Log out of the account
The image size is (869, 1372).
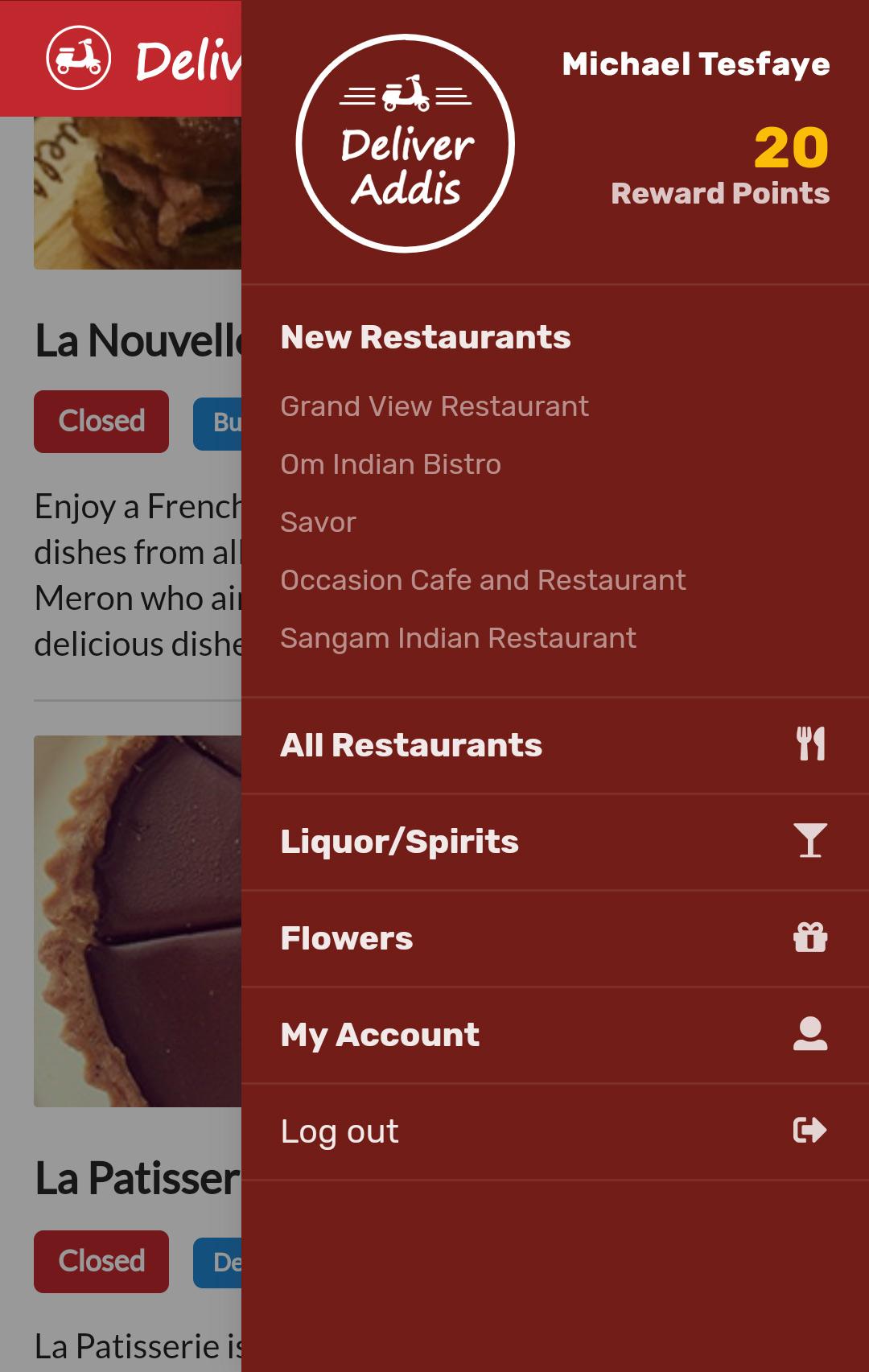pos(554,1131)
